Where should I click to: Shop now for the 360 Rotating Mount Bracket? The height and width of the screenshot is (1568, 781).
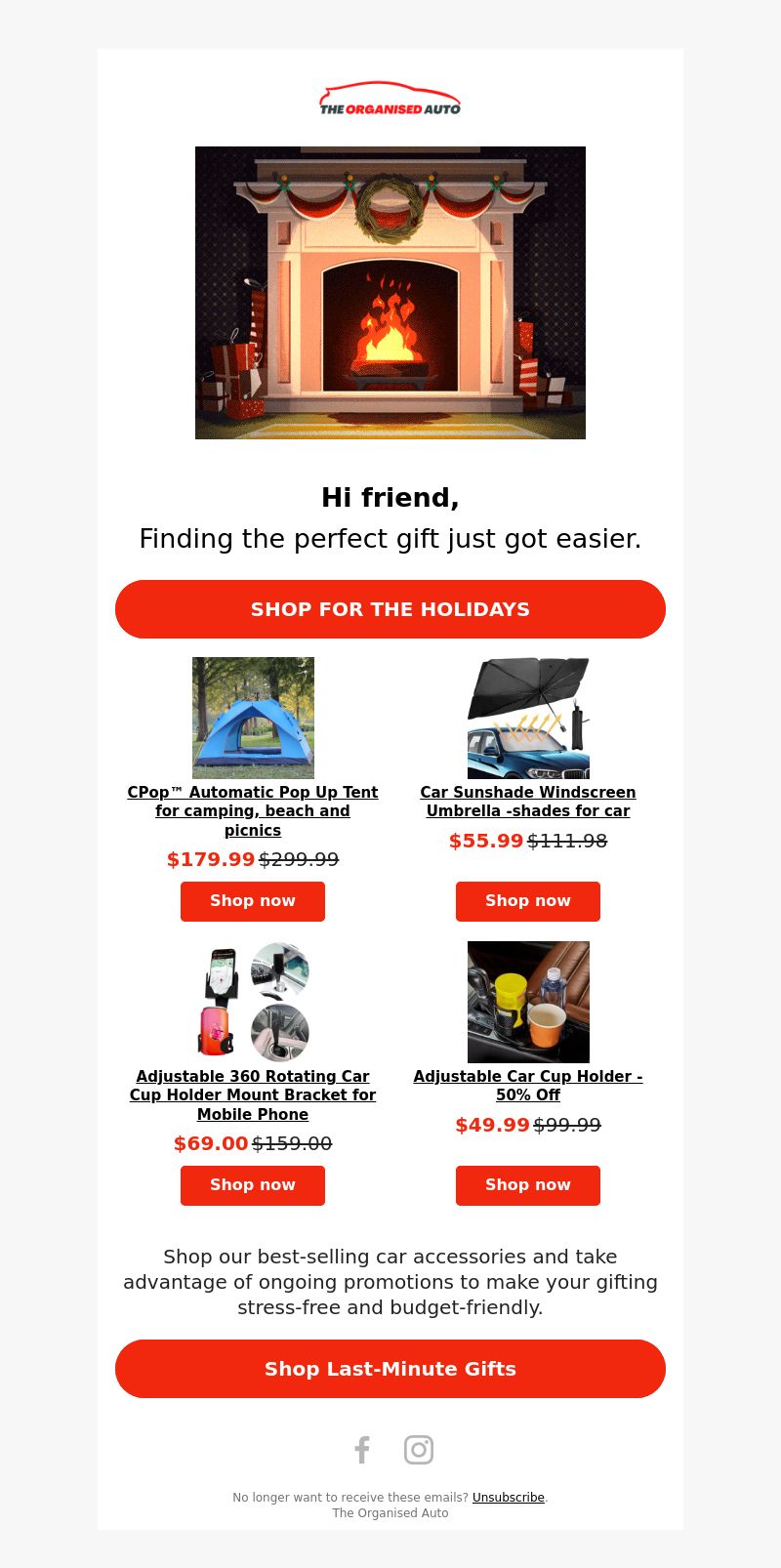tap(253, 1185)
